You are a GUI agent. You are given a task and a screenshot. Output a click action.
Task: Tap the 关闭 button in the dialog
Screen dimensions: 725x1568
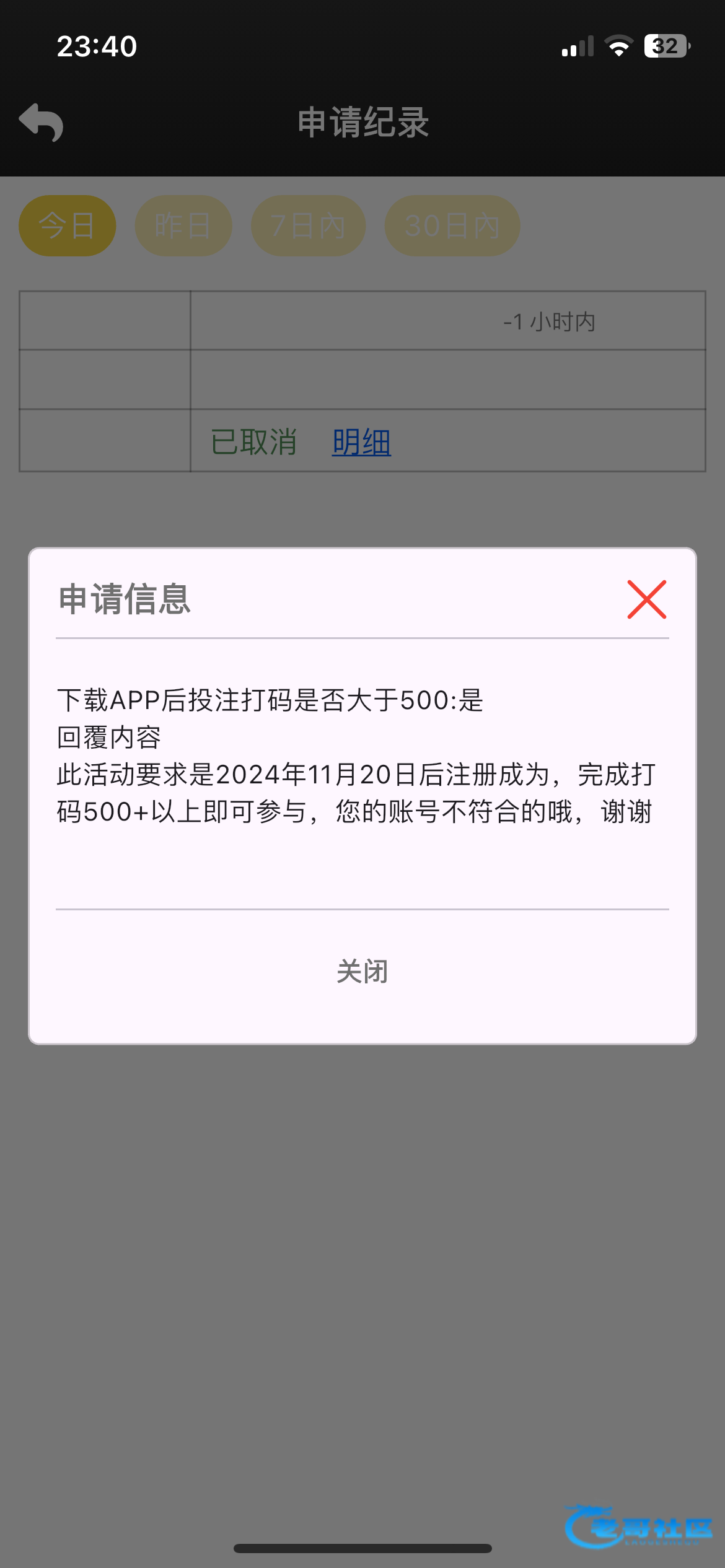pos(362,971)
